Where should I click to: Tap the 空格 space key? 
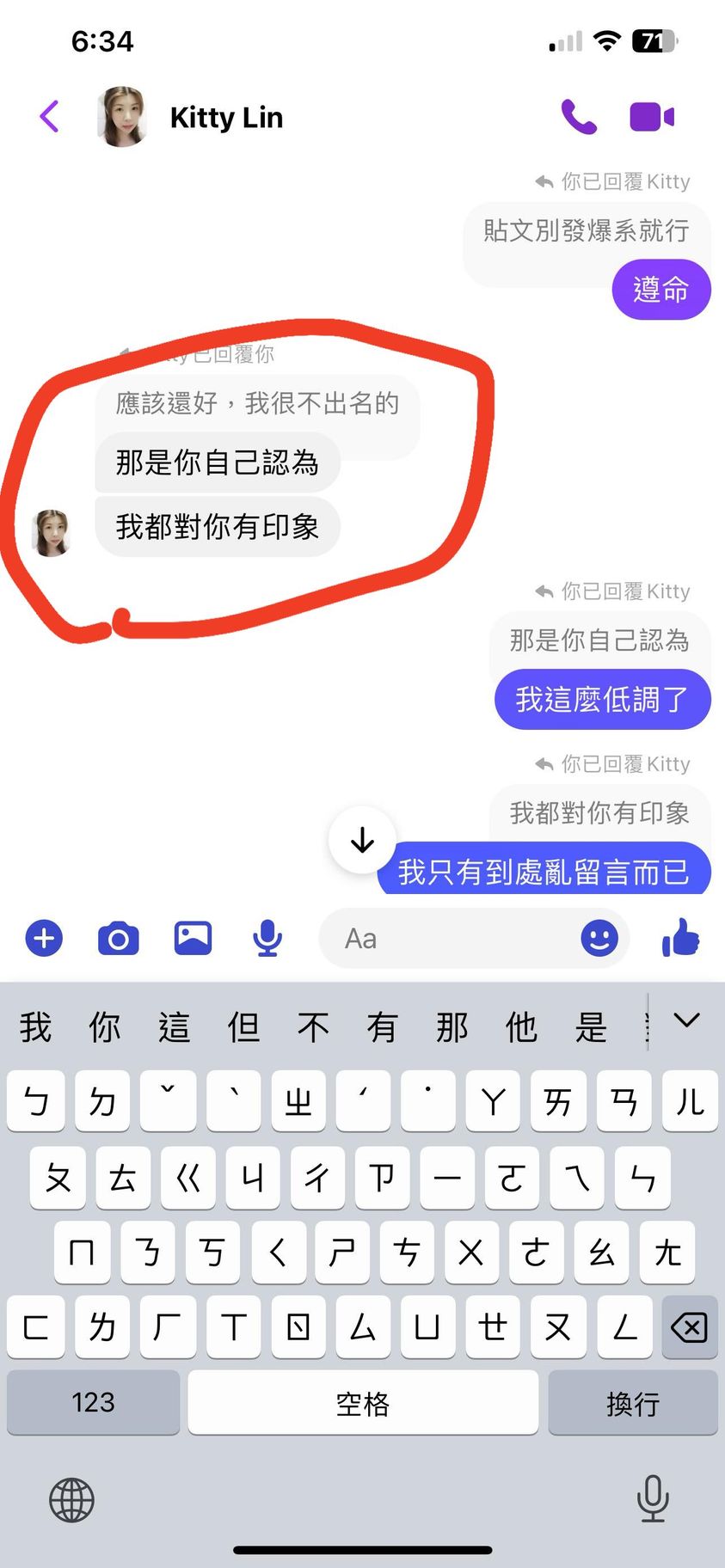click(363, 1402)
